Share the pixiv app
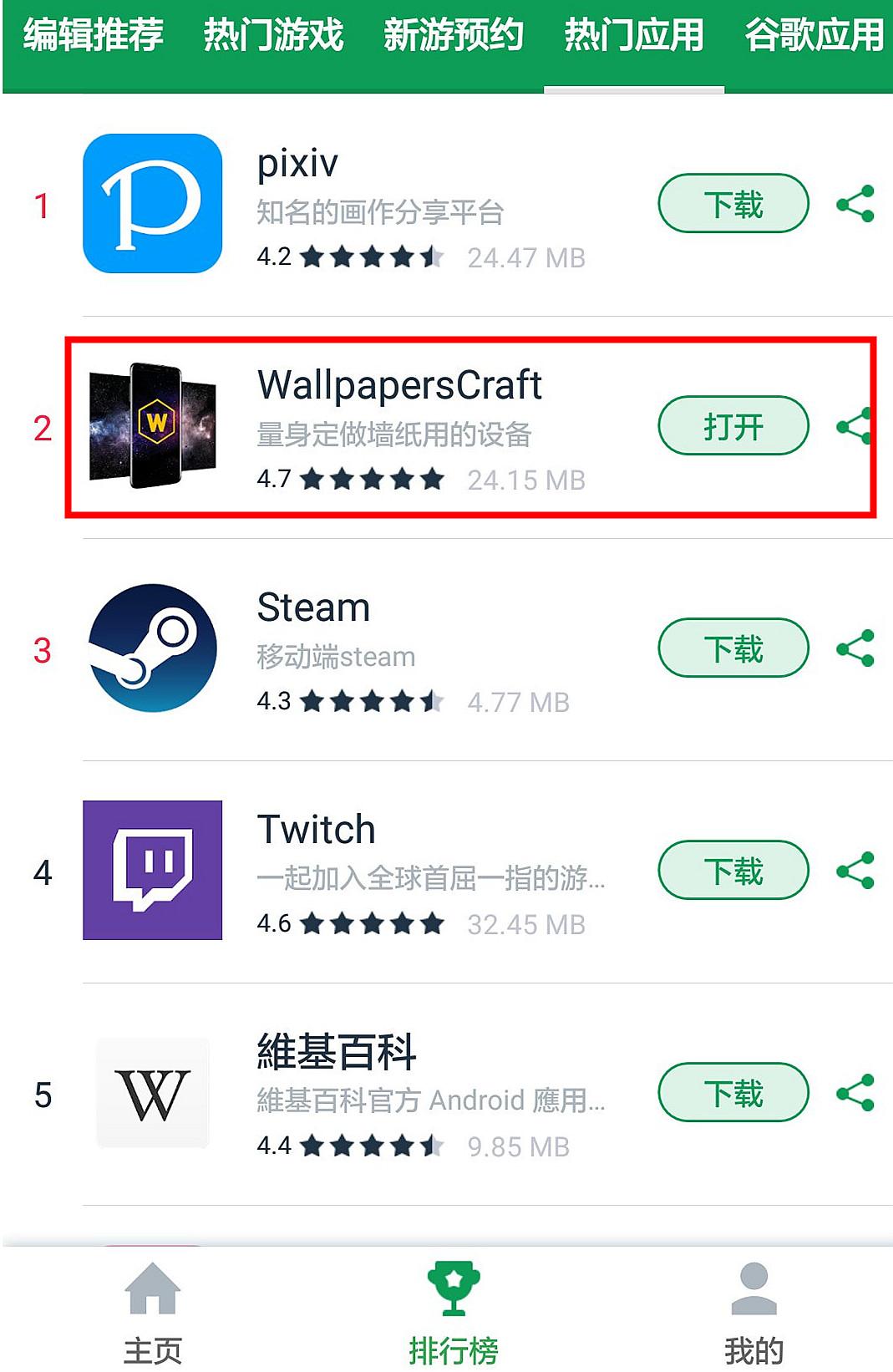This screenshot has height=1372, width=893. tap(856, 205)
